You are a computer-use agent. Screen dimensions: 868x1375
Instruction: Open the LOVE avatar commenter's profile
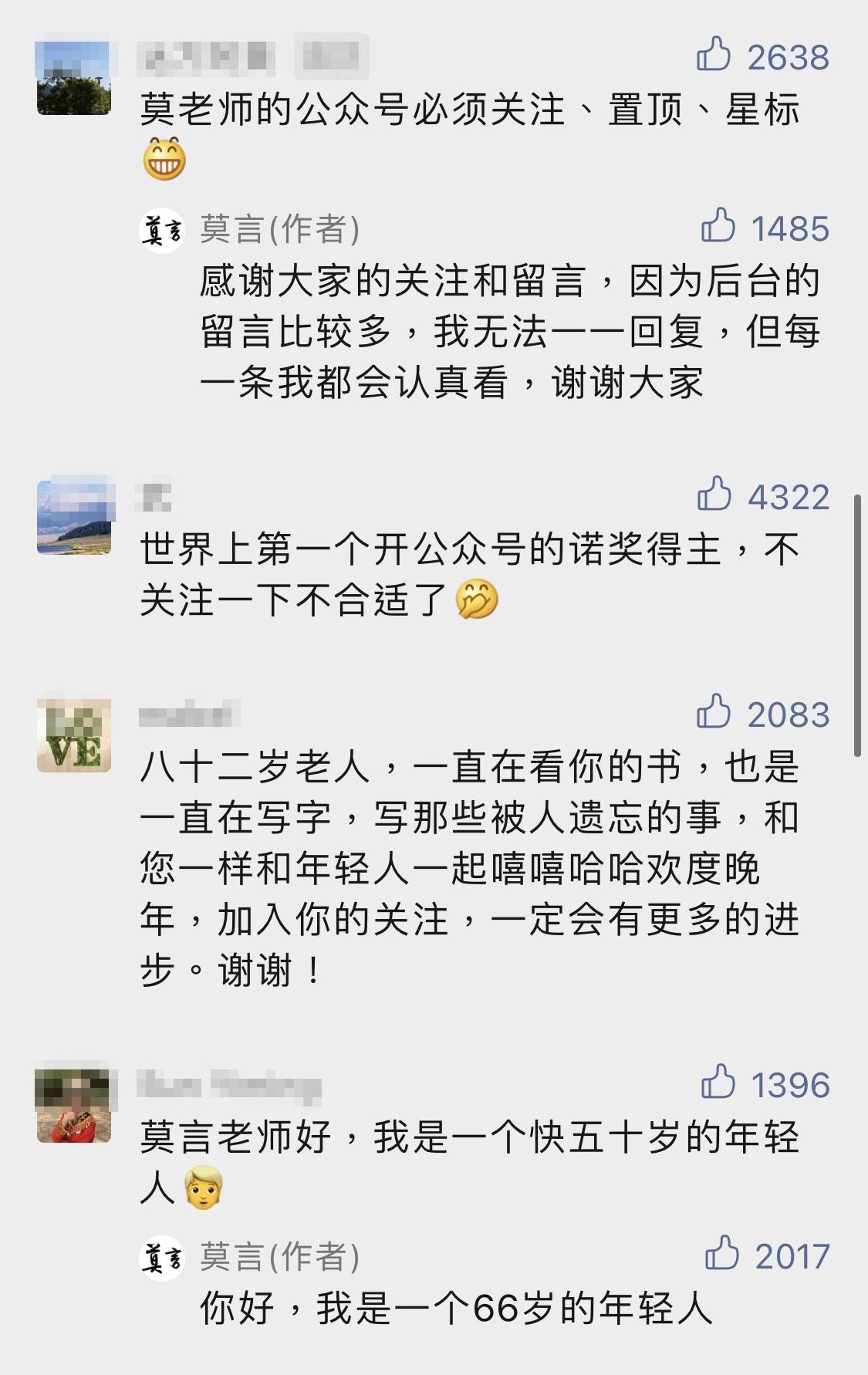coord(74,735)
